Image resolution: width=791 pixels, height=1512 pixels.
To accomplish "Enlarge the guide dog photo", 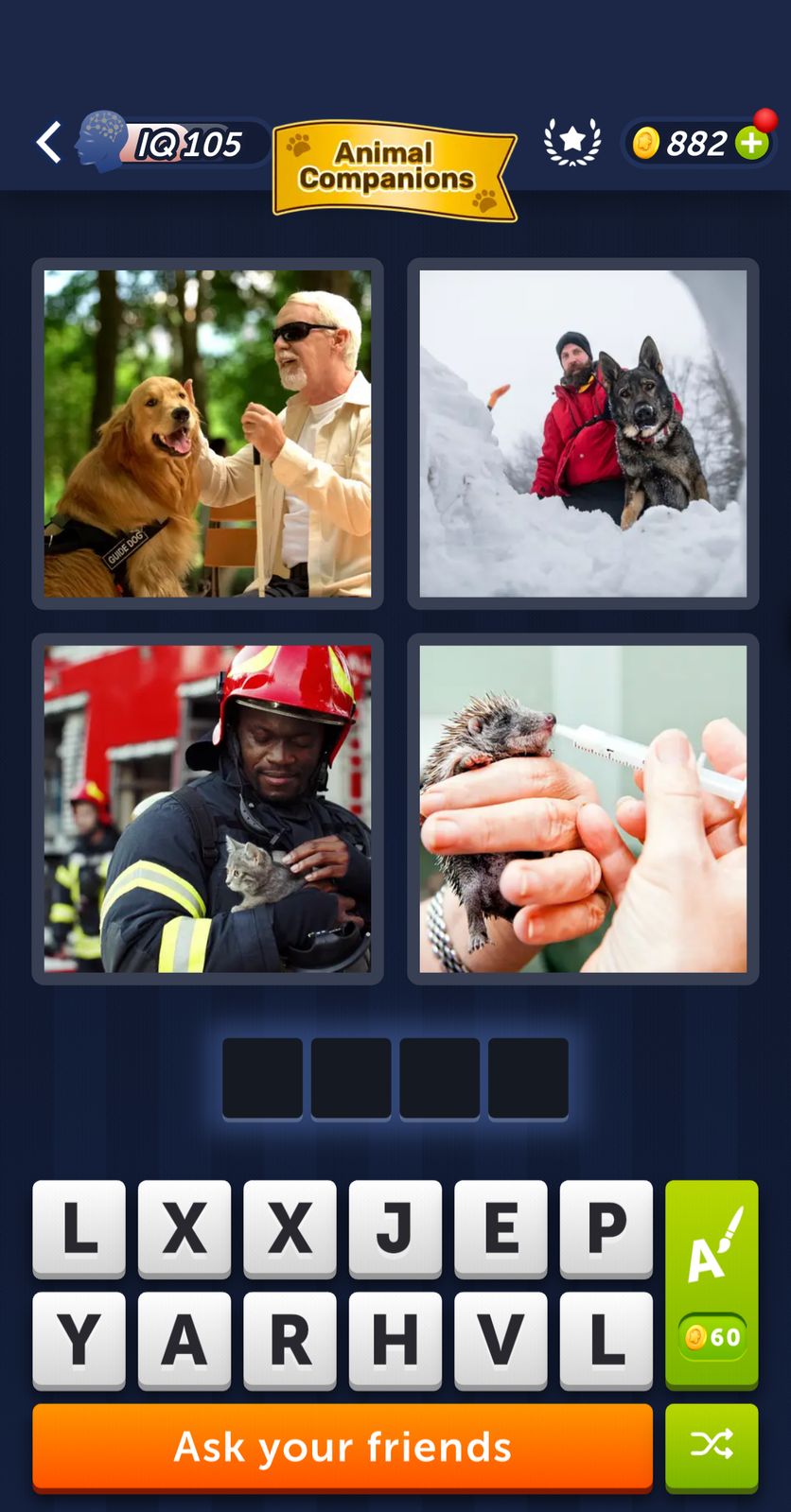I will [x=207, y=433].
